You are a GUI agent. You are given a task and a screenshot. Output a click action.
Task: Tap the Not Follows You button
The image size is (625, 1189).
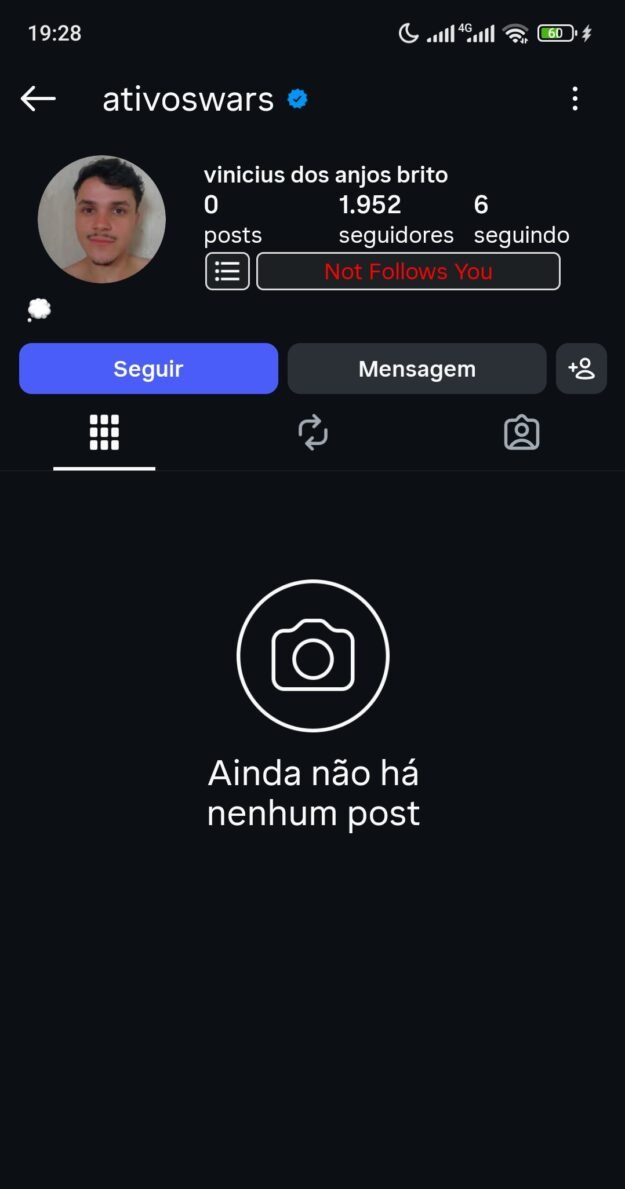click(408, 271)
